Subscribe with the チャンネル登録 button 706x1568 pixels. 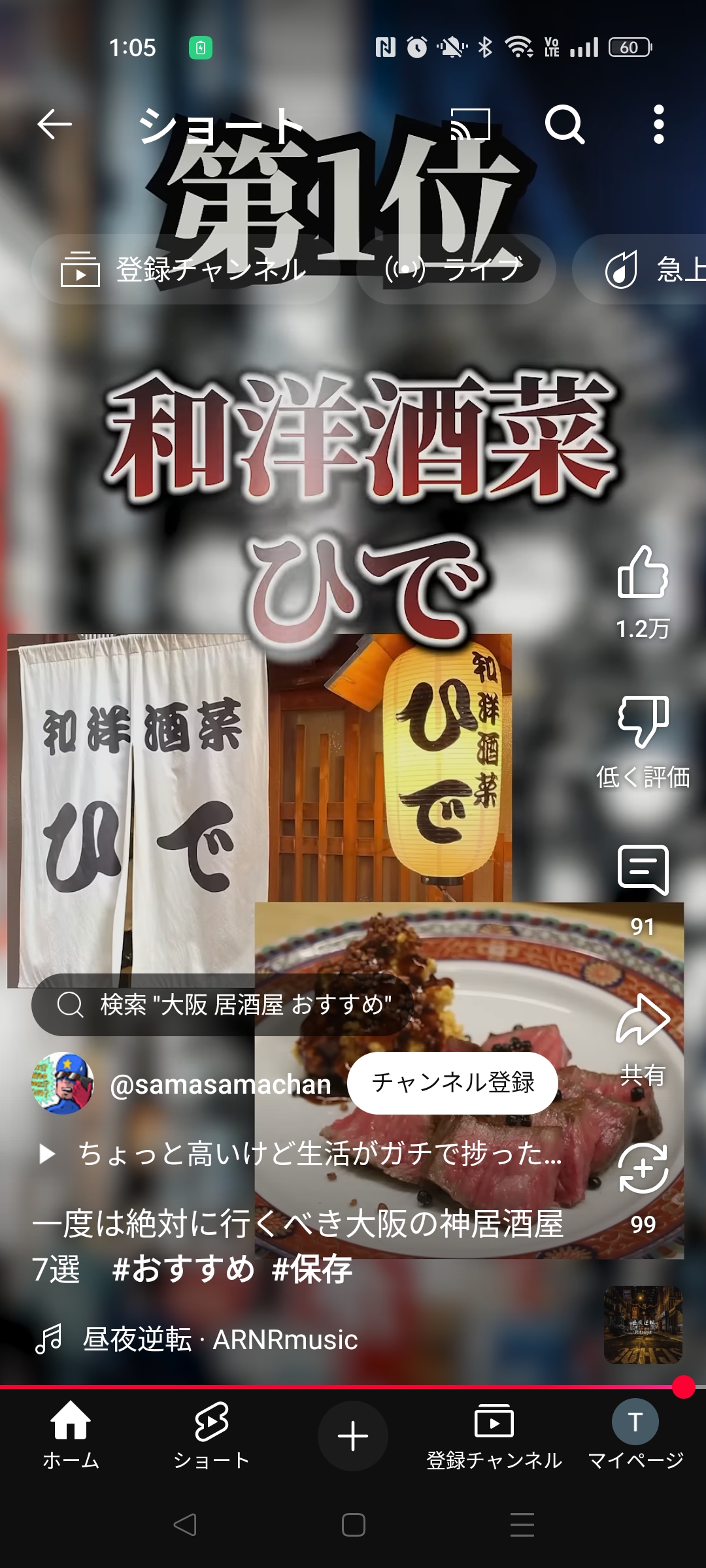pos(452,1083)
